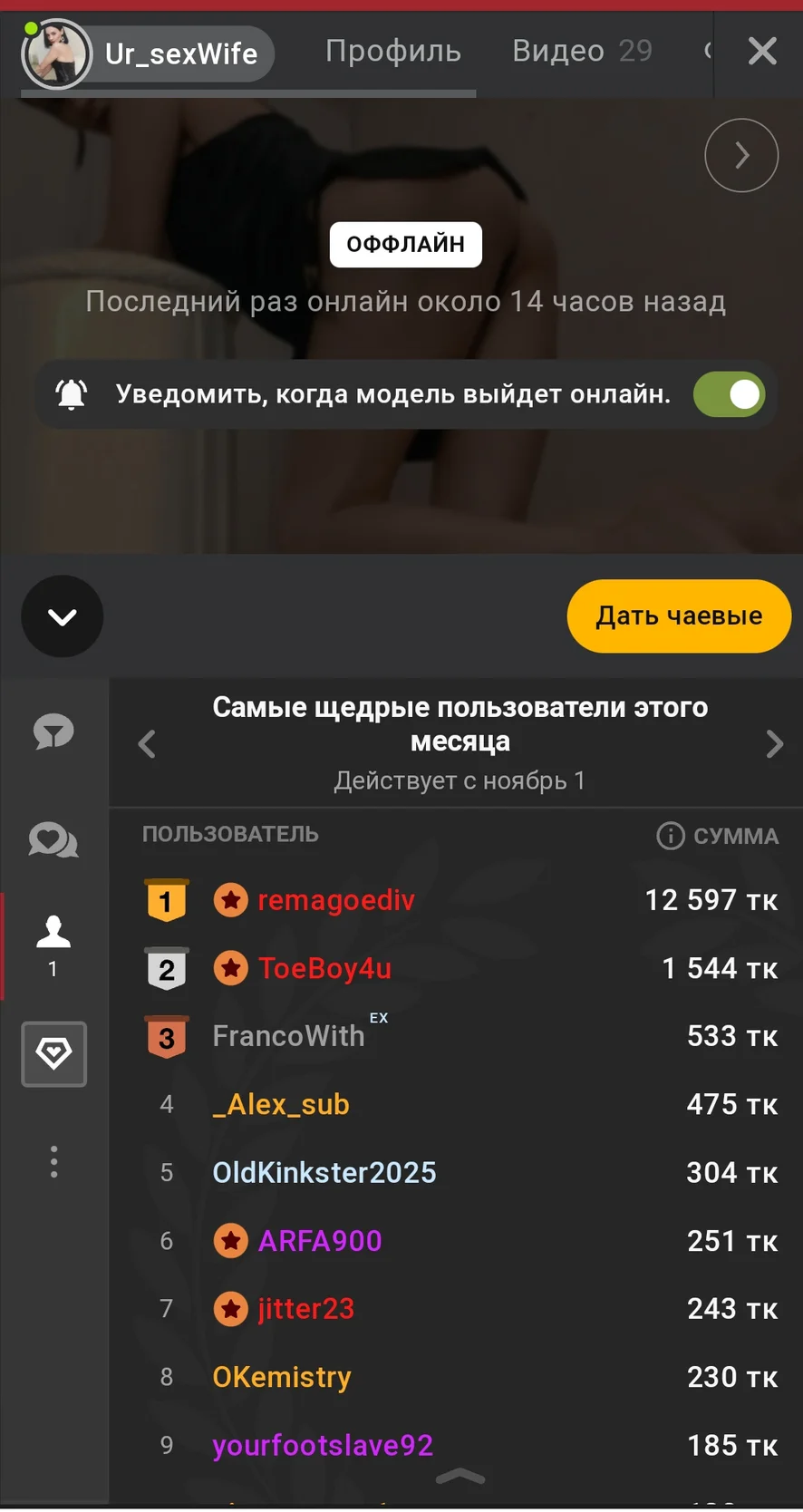Image resolution: width=803 pixels, height=1512 pixels.
Task: Open user ToeBoy4u profile
Action: [x=324, y=969]
